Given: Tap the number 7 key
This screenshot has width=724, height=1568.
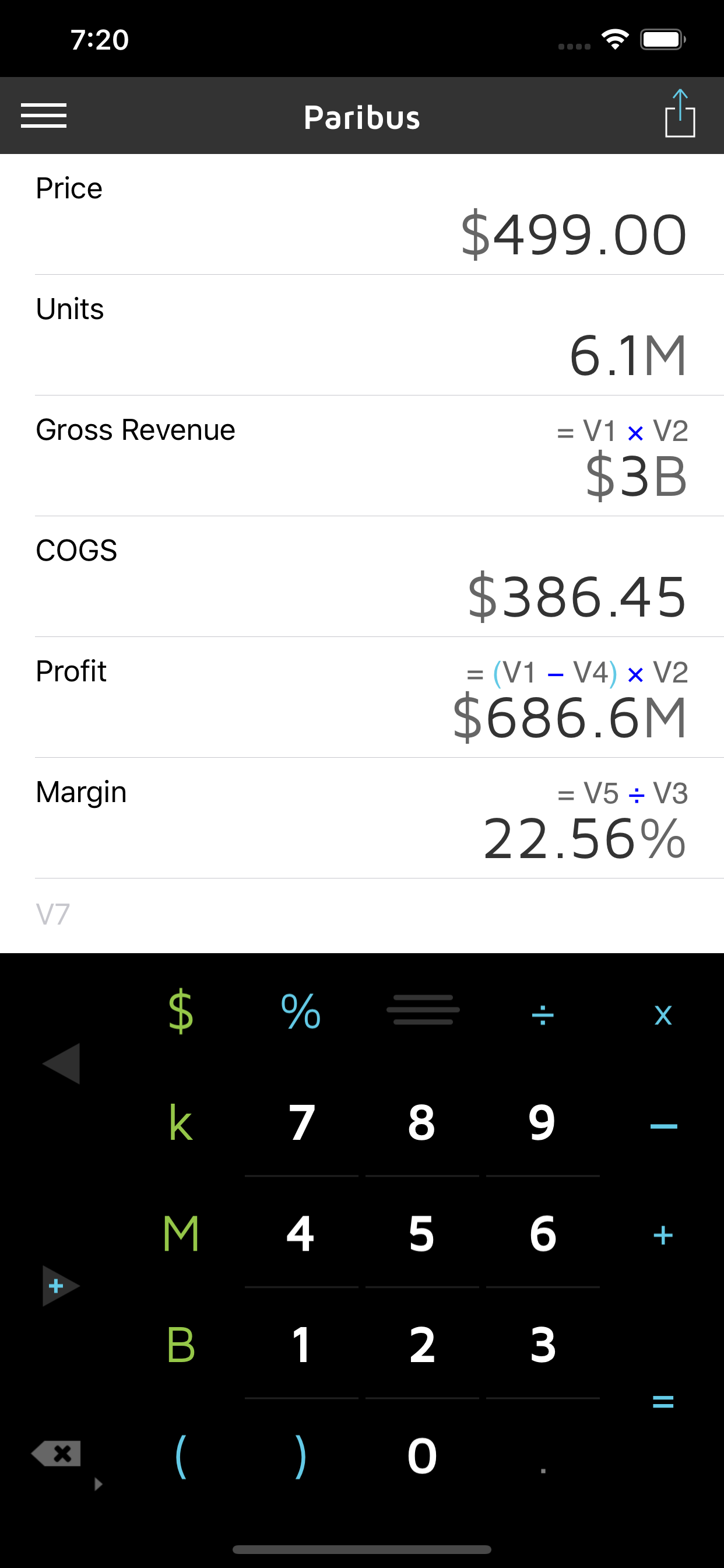Looking at the screenshot, I should (x=301, y=1122).
